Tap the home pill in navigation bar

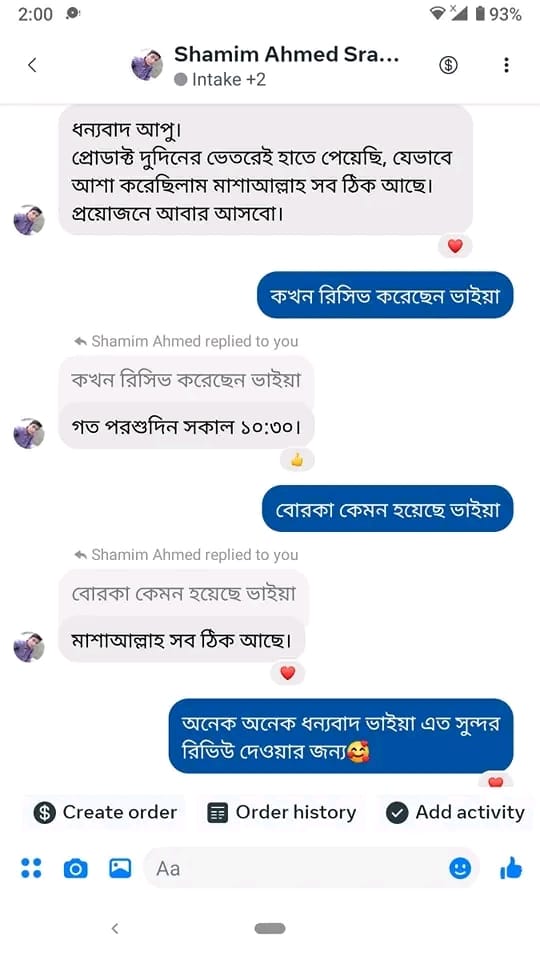coord(270,929)
